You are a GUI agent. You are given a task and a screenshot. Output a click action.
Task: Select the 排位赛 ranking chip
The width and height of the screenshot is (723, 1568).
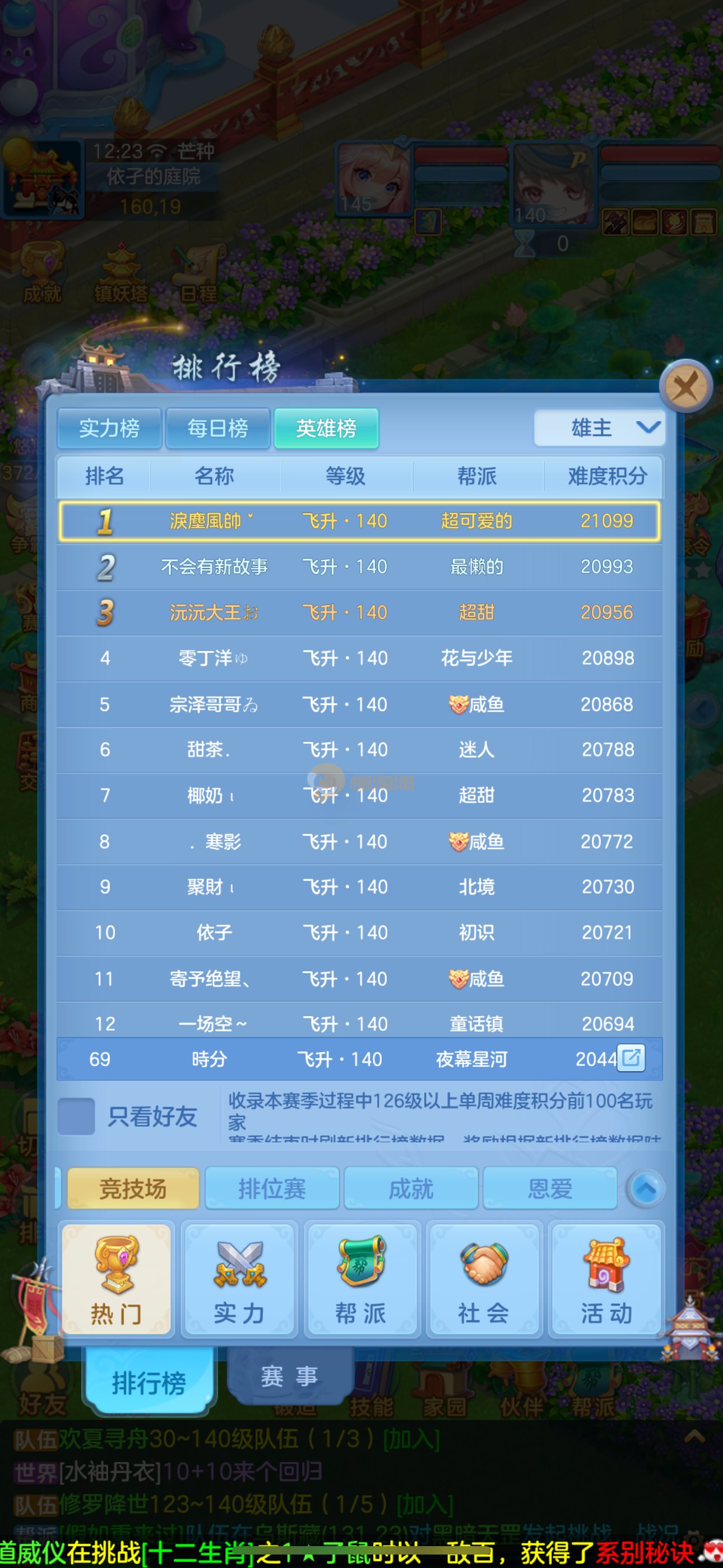click(272, 1188)
